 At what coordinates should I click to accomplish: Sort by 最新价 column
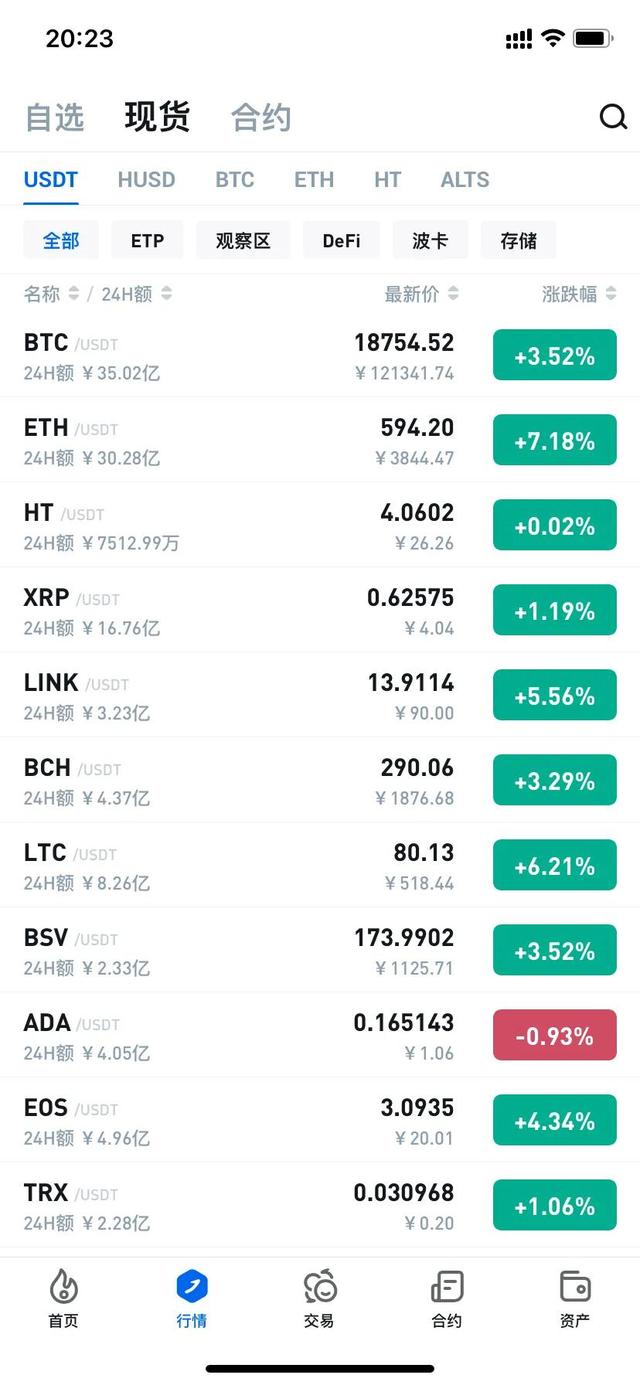coord(421,294)
